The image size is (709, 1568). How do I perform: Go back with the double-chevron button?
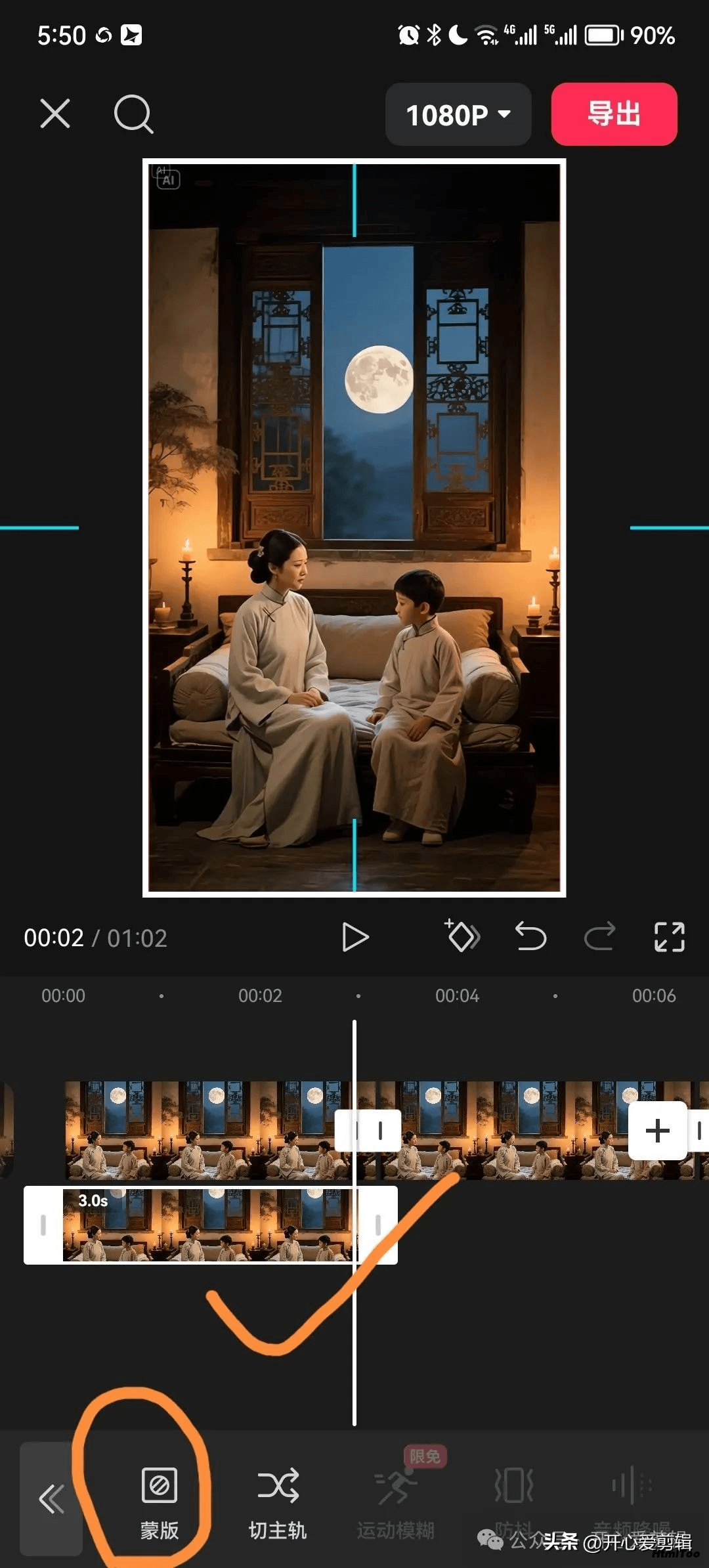(x=51, y=1498)
